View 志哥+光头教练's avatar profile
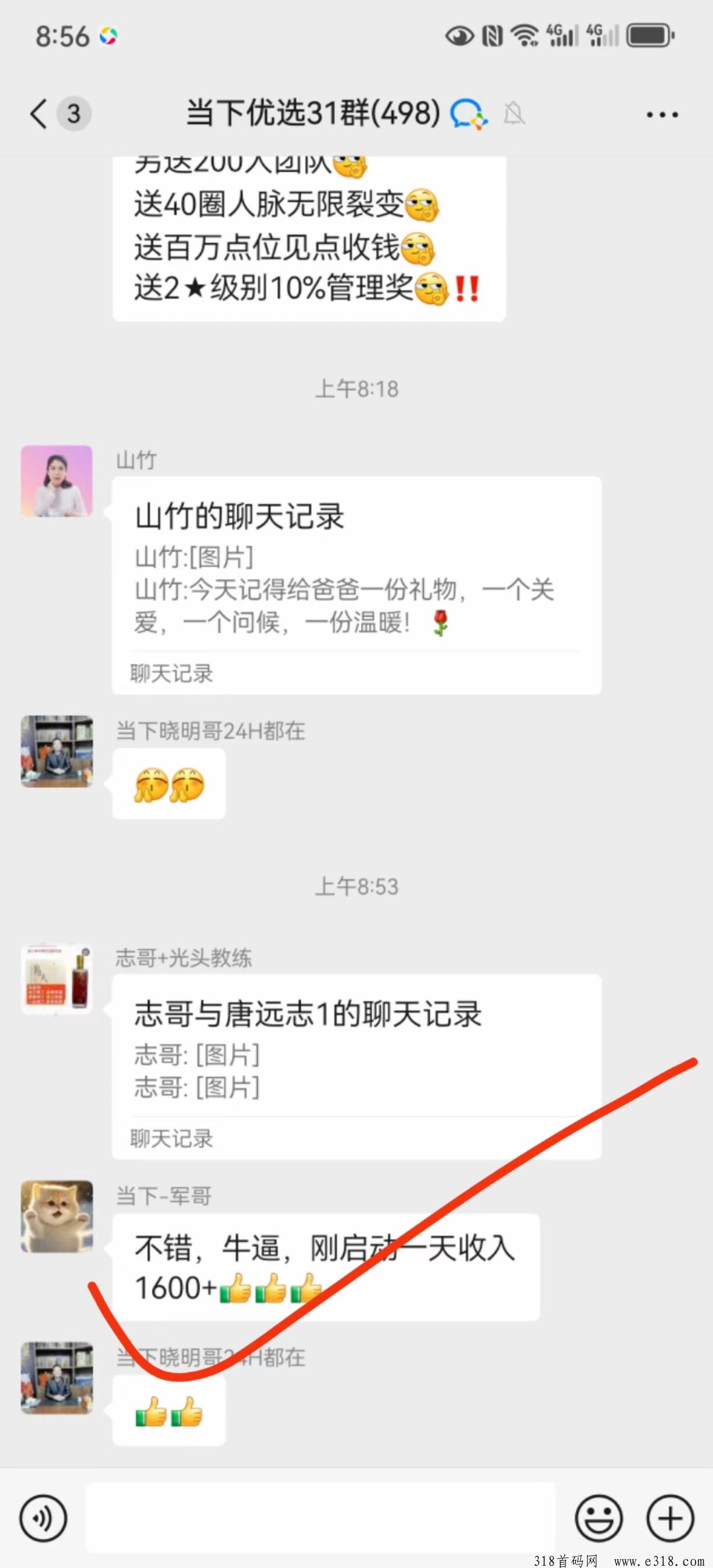The width and height of the screenshot is (713, 1568). pyautogui.click(x=56, y=979)
